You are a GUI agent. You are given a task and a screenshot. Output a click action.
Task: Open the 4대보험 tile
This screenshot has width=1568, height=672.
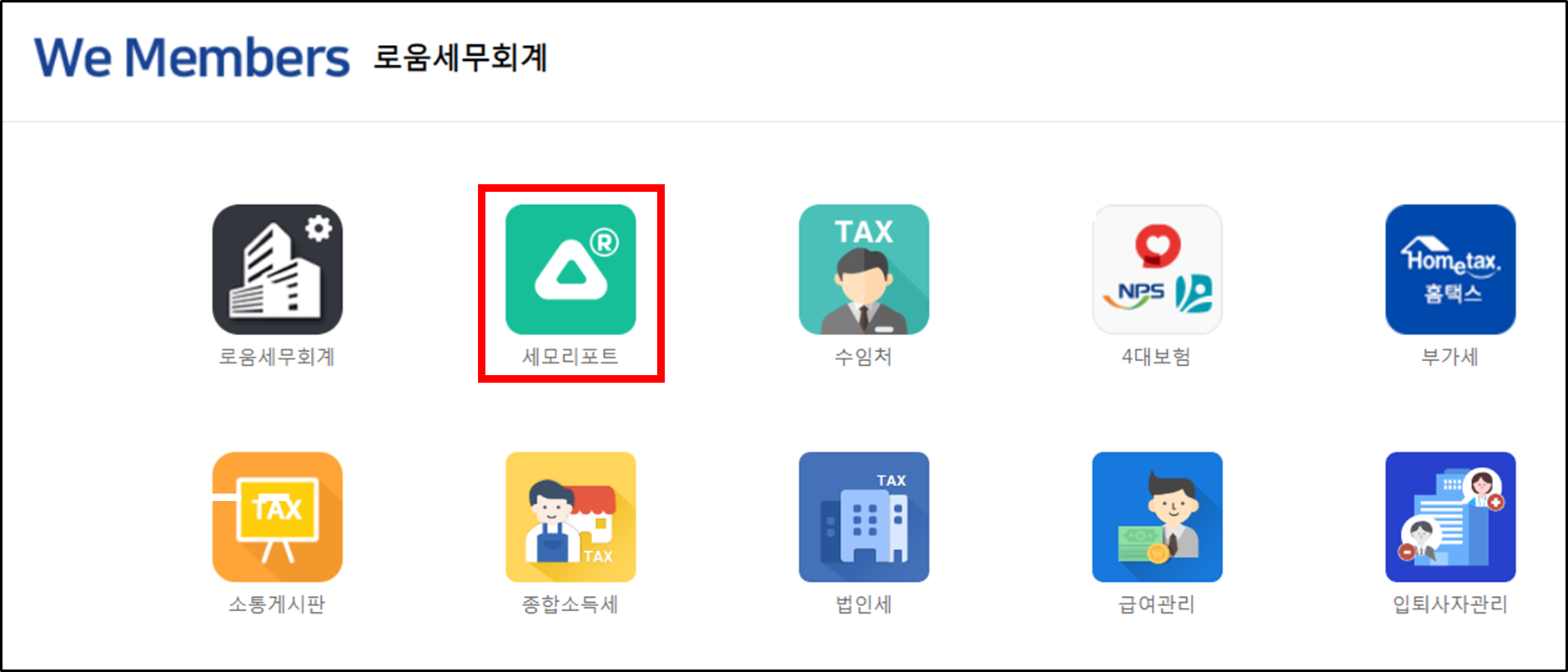(1157, 269)
